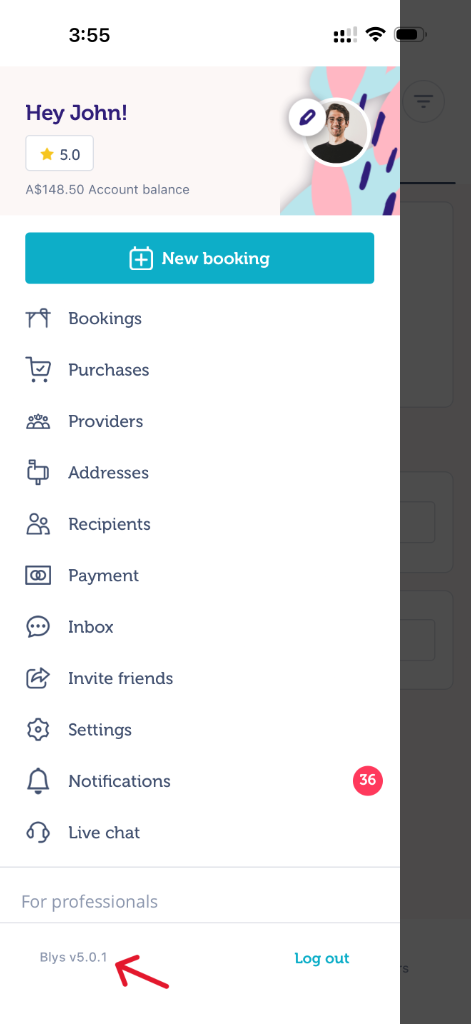The width and height of the screenshot is (471, 1024).
Task: Check the Inbox
Action: pyautogui.click(x=199, y=627)
